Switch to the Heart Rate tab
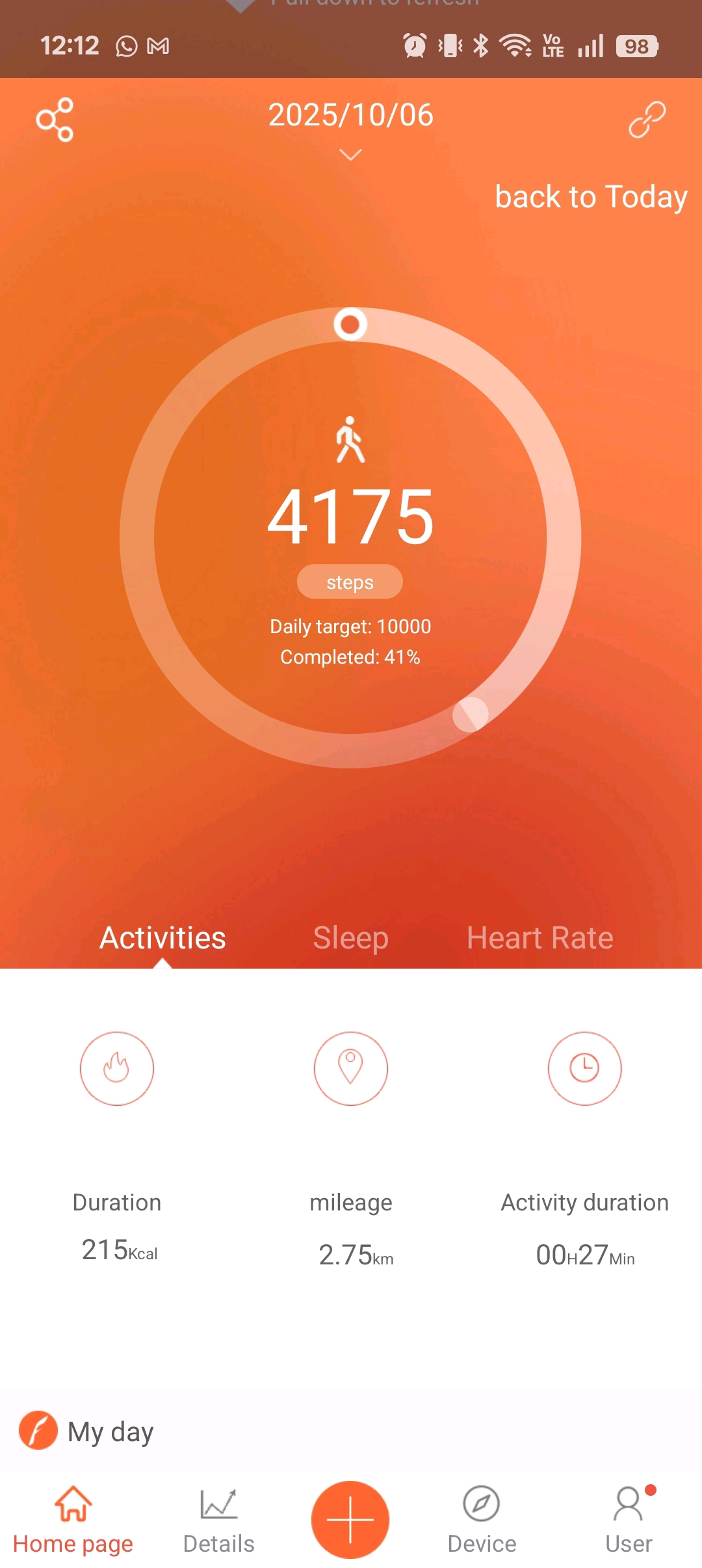The width and height of the screenshot is (702, 1568). click(x=539, y=937)
